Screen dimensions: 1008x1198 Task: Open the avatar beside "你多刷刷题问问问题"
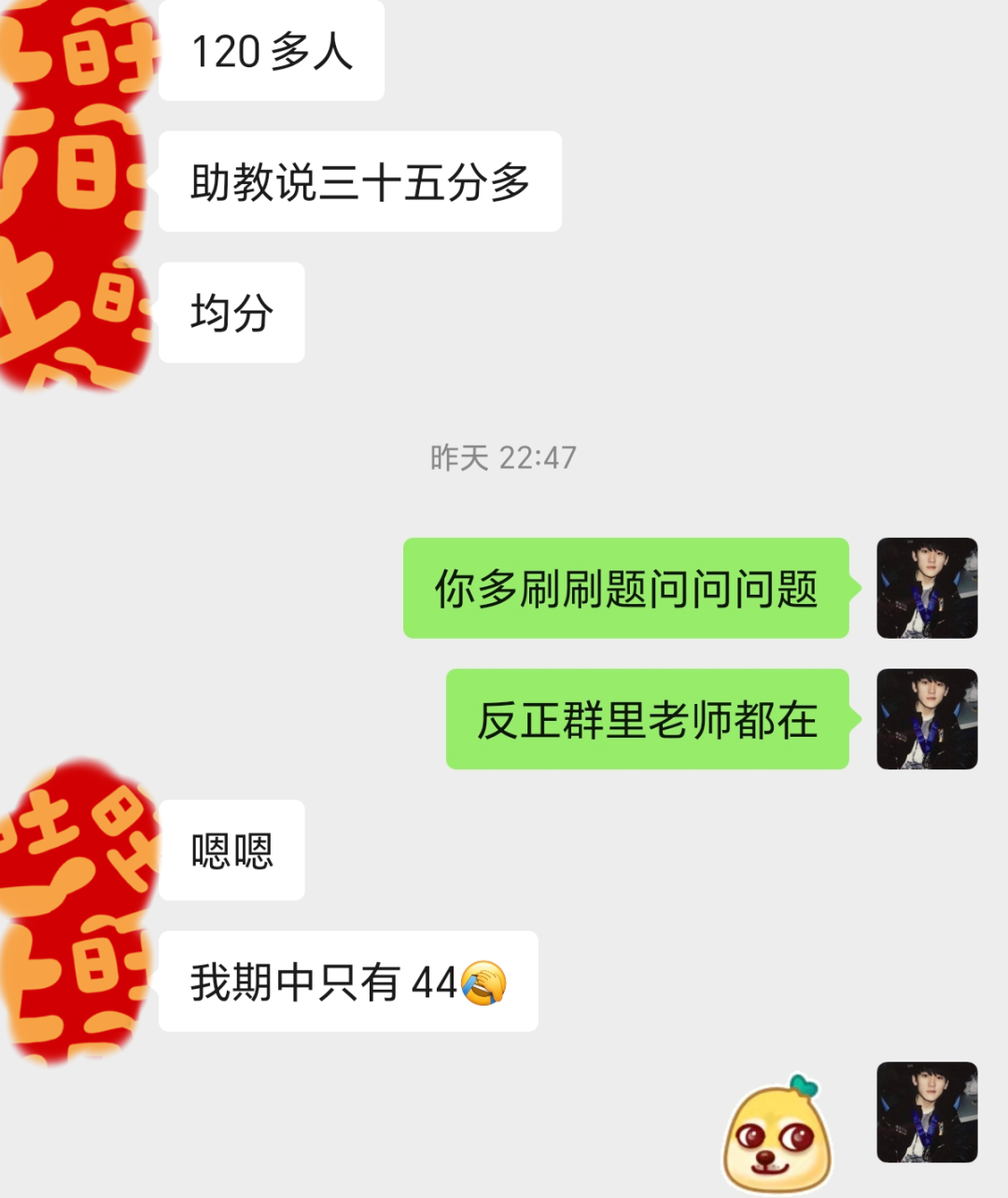[927, 588]
